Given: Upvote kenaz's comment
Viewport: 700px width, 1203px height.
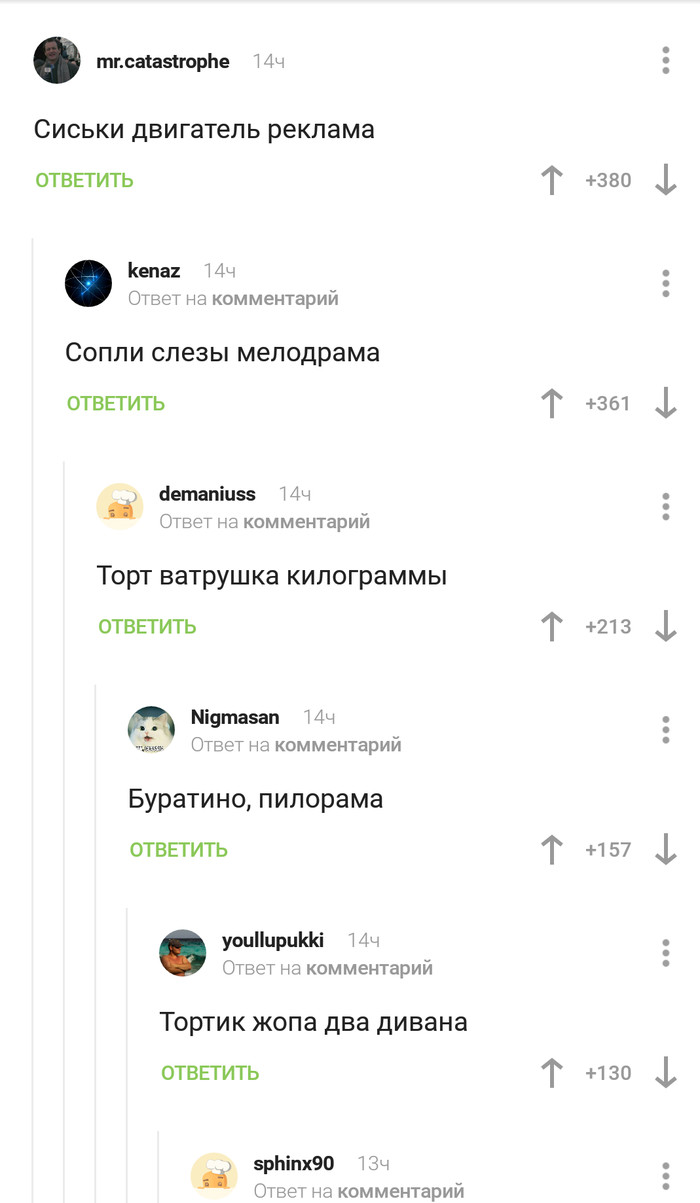Looking at the screenshot, I should (x=552, y=404).
